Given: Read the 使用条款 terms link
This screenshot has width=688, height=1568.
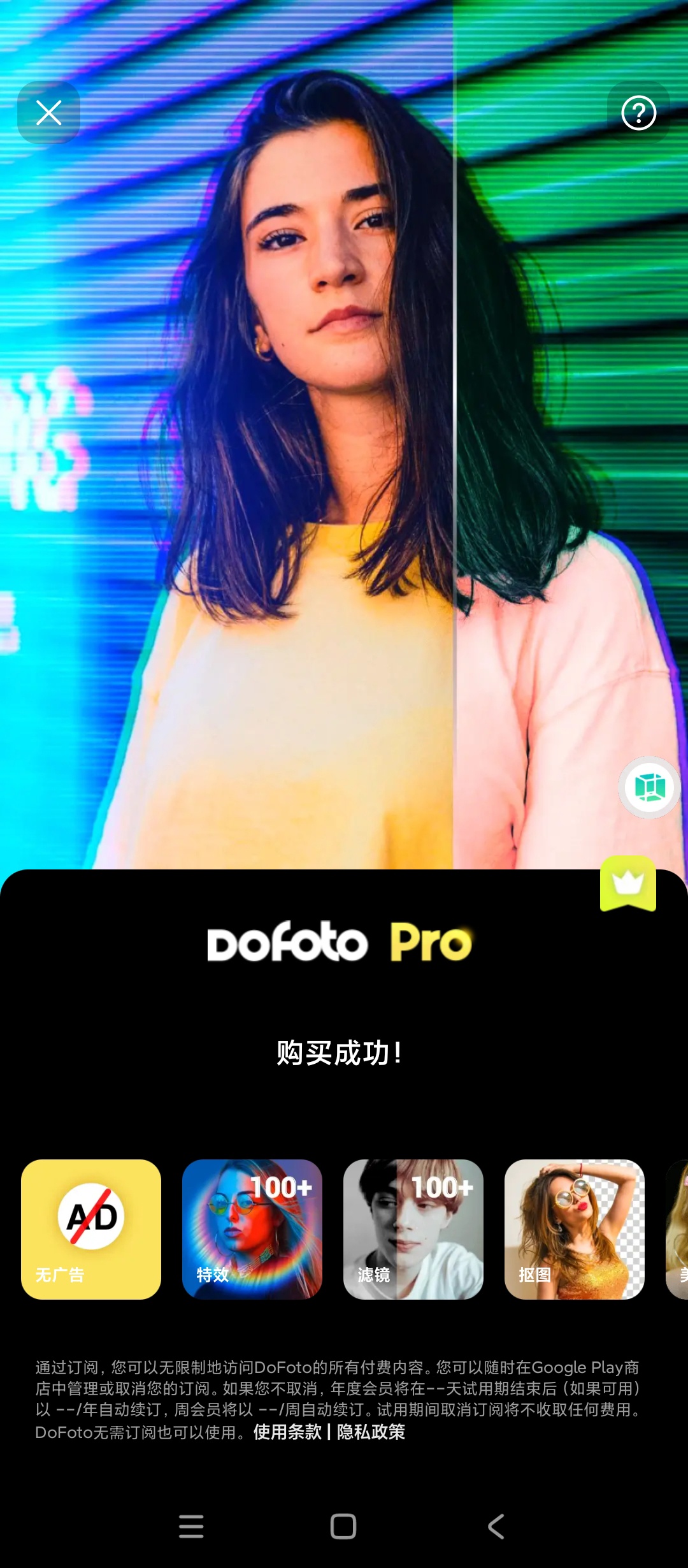Looking at the screenshot, I should click(x=287, y=1432).
